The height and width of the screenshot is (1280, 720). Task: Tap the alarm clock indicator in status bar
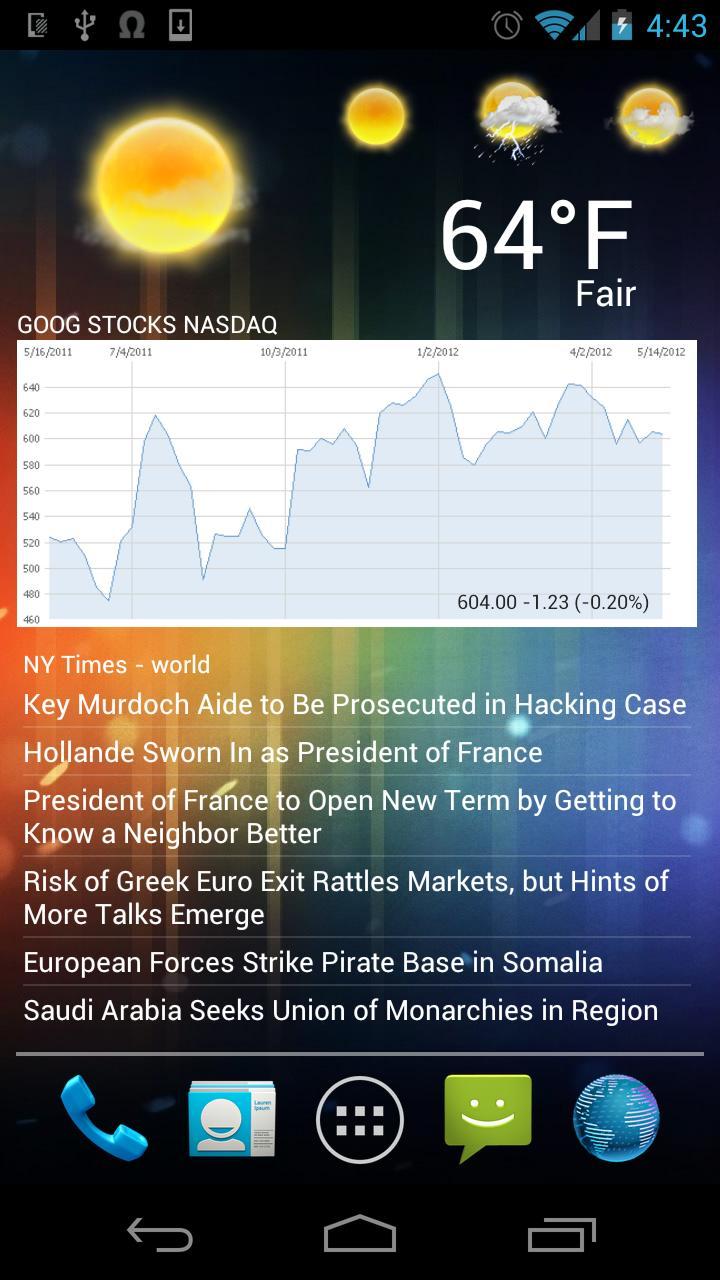[x=508, y=27]
